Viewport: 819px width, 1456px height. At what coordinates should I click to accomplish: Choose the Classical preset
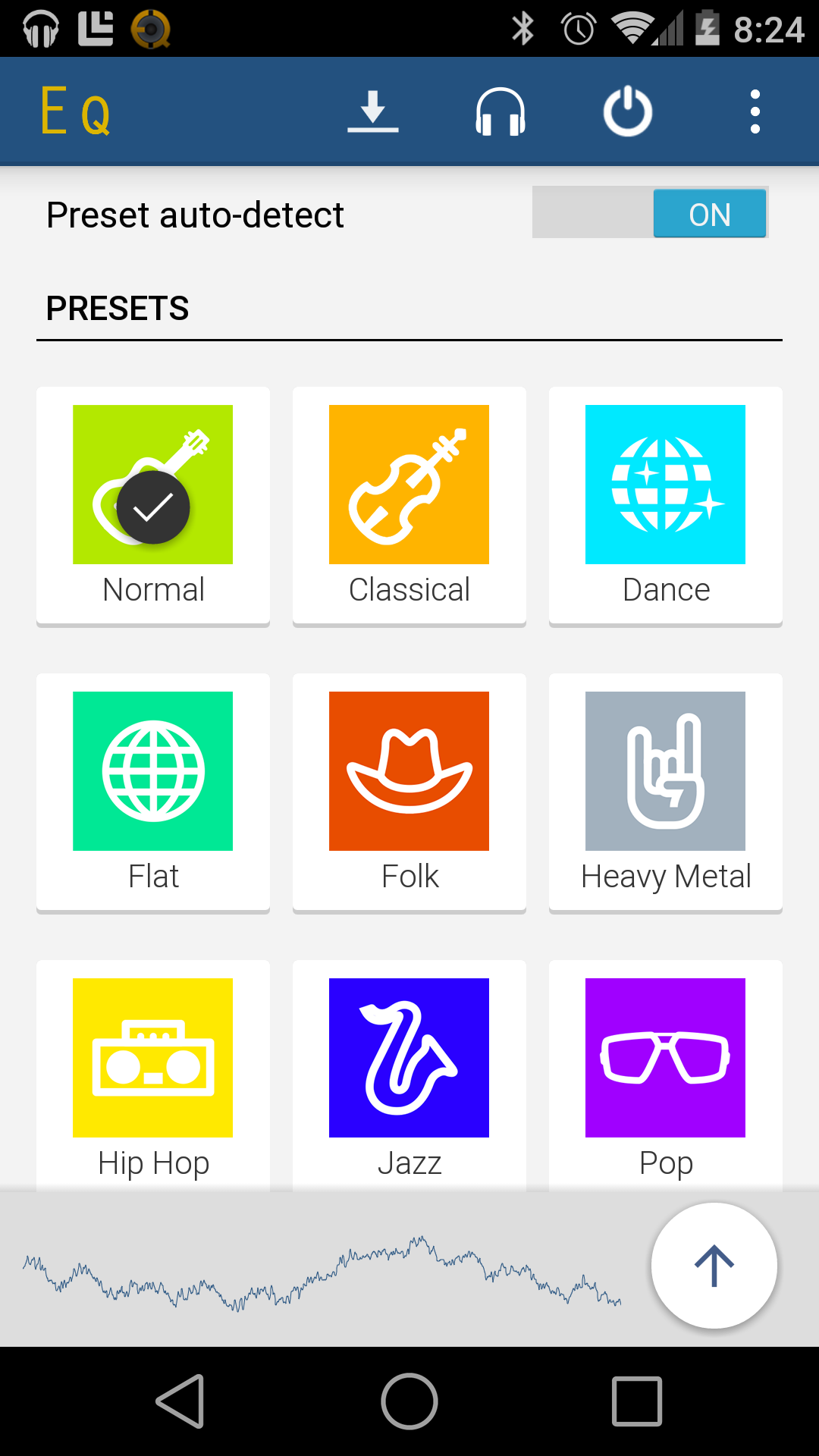tap(409, 506)
